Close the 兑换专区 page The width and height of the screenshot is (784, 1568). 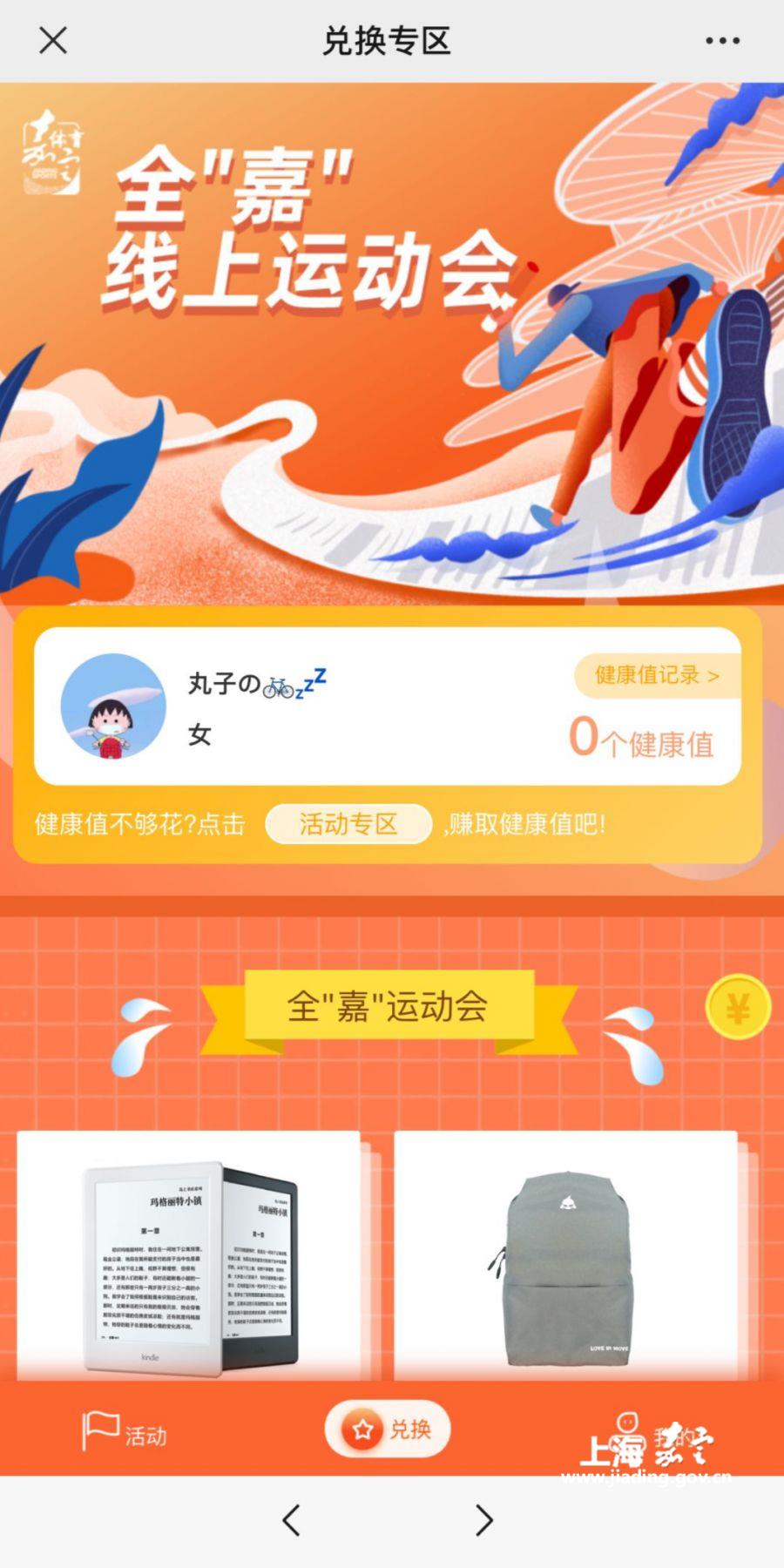coord(53,40)
